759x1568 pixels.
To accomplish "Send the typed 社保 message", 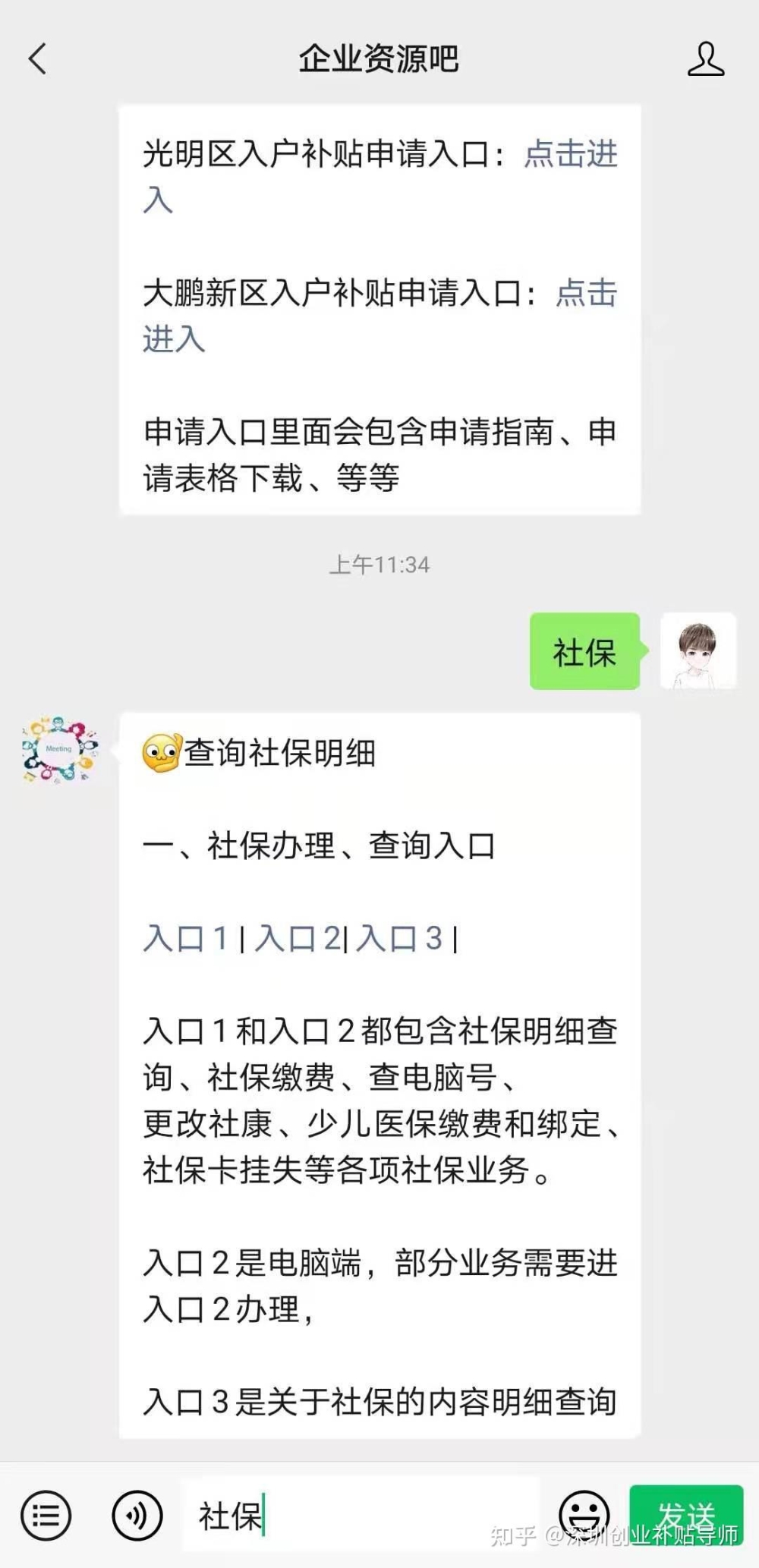I will [x=685, y=1515].
